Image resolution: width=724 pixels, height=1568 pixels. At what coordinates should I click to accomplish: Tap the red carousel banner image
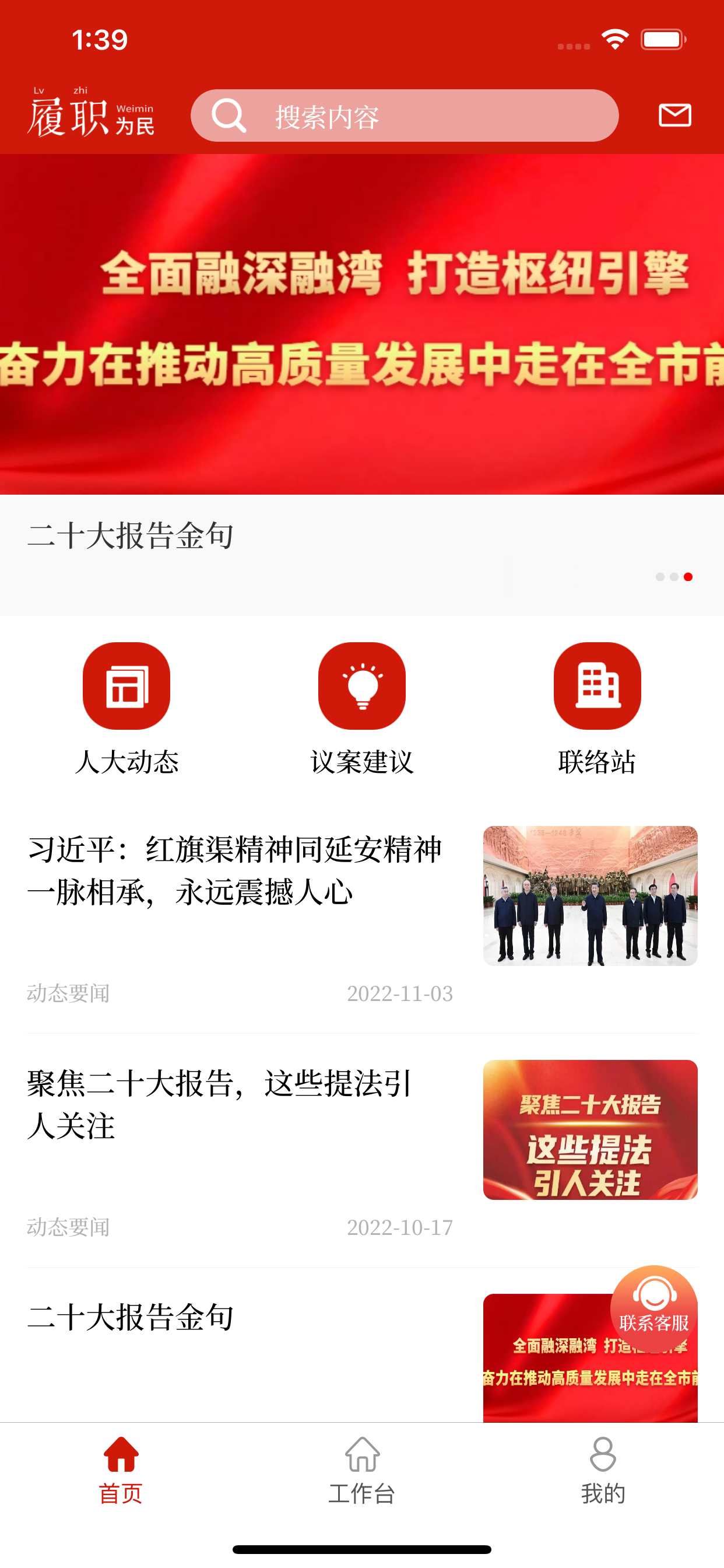coord(361,325)
